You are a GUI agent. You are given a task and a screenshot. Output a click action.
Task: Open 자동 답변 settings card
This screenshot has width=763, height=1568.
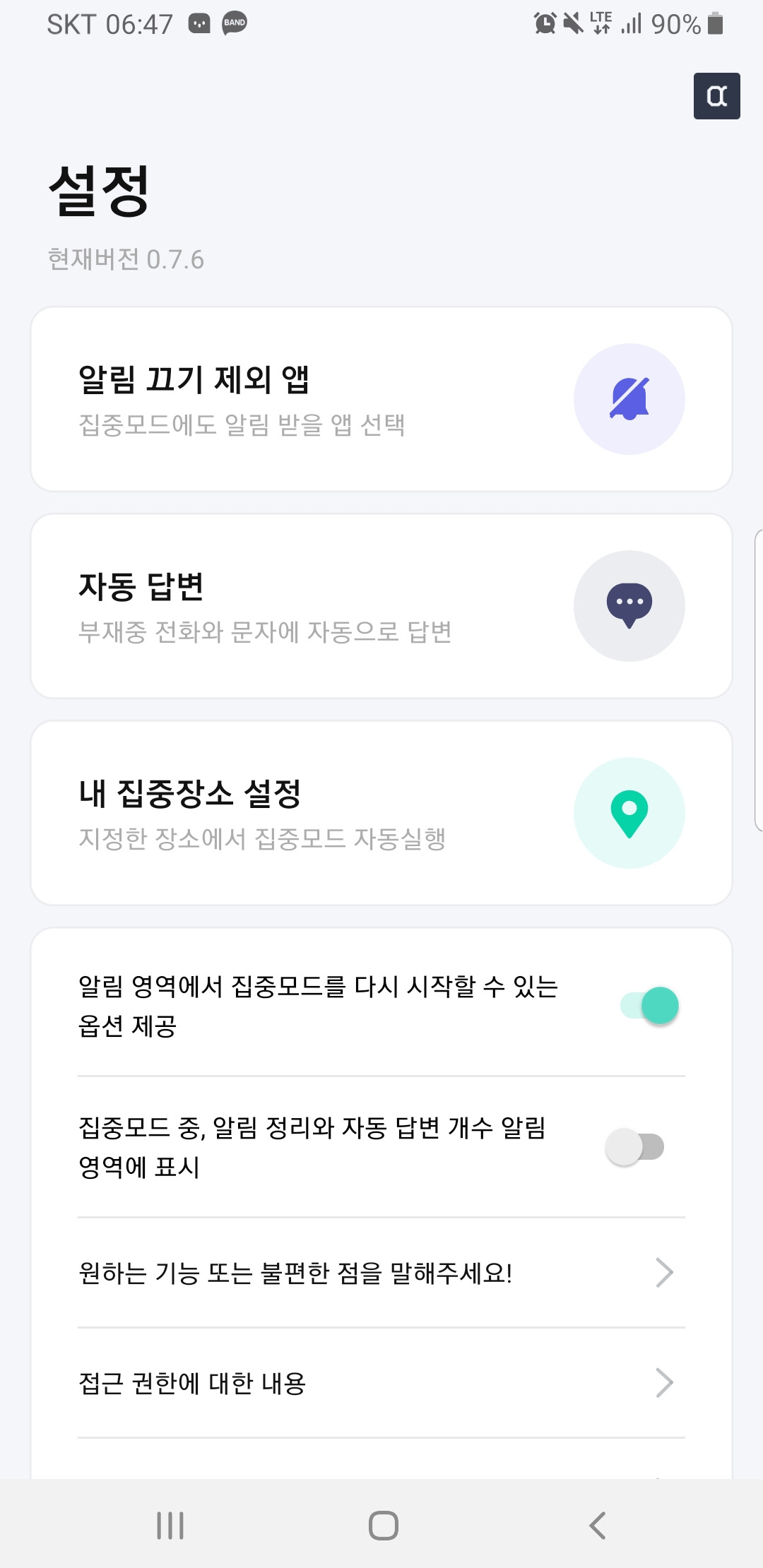(381, 606)
